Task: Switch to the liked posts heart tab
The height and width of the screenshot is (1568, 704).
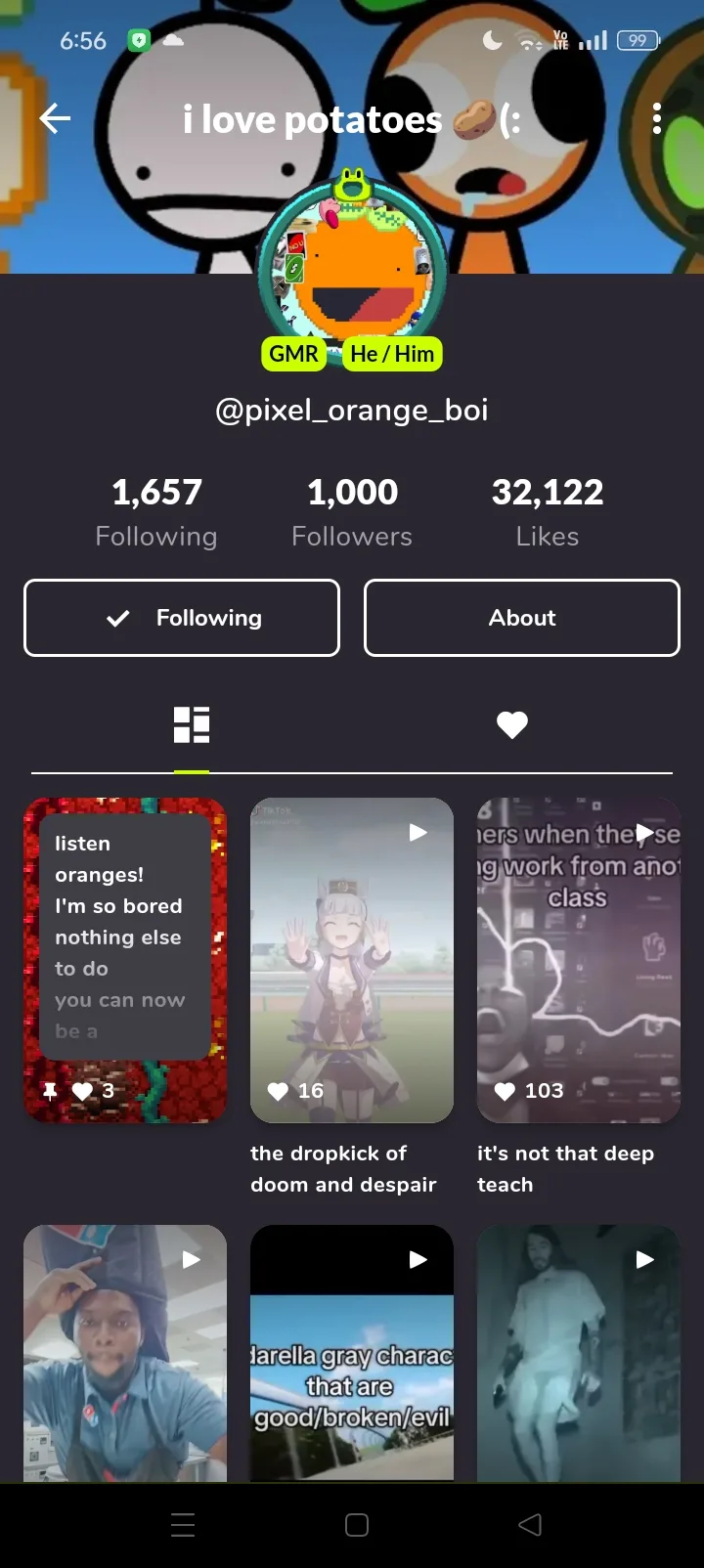Action: pos(512,725)
